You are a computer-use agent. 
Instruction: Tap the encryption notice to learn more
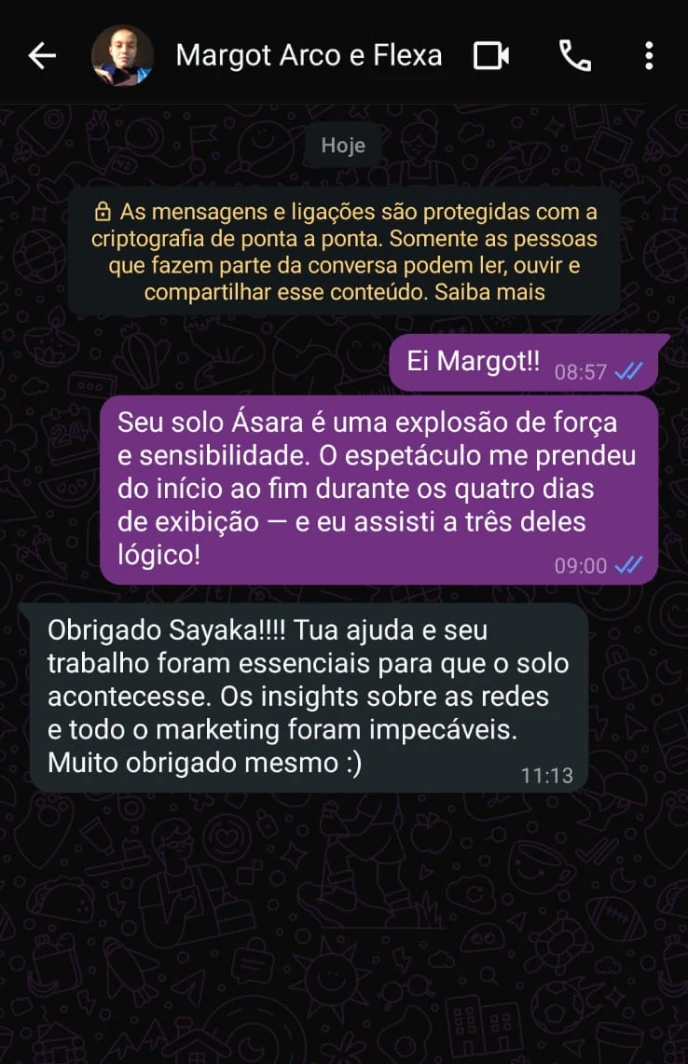pyautogui.click(x=344, y=252)
